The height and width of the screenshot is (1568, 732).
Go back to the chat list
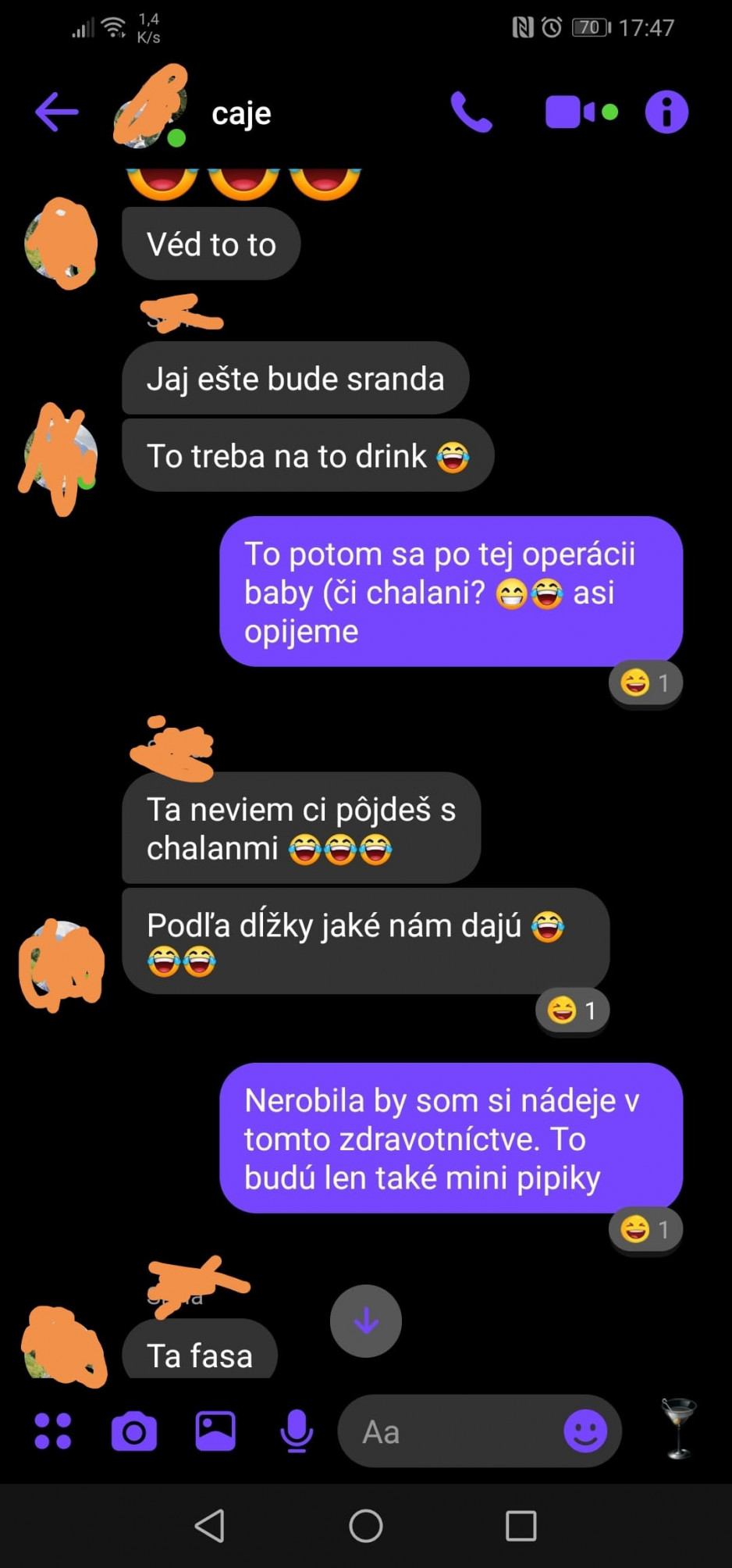click(57, 112)
